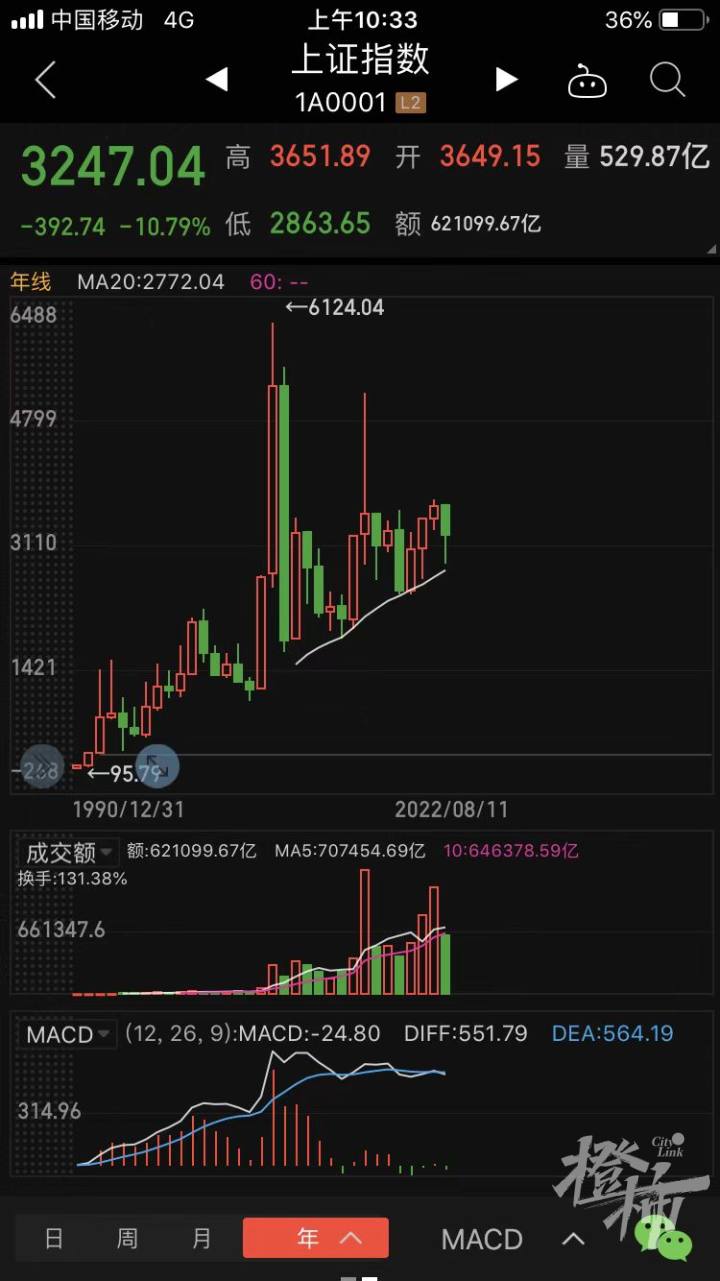Expand the 年 period selector
This screenshot has width=720, height=1281.
[316, 1238]
